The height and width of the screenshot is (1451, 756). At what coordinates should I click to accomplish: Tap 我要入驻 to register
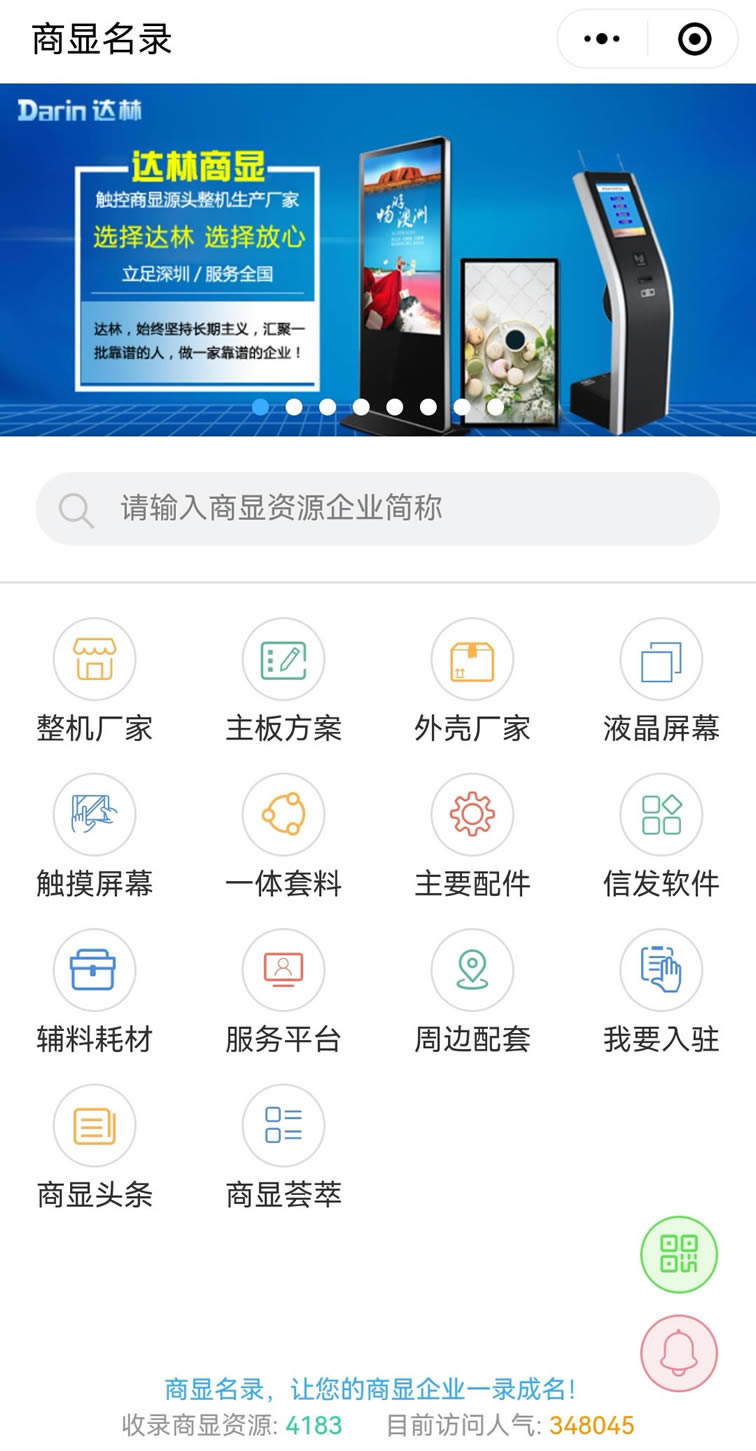tap(661, 970)
